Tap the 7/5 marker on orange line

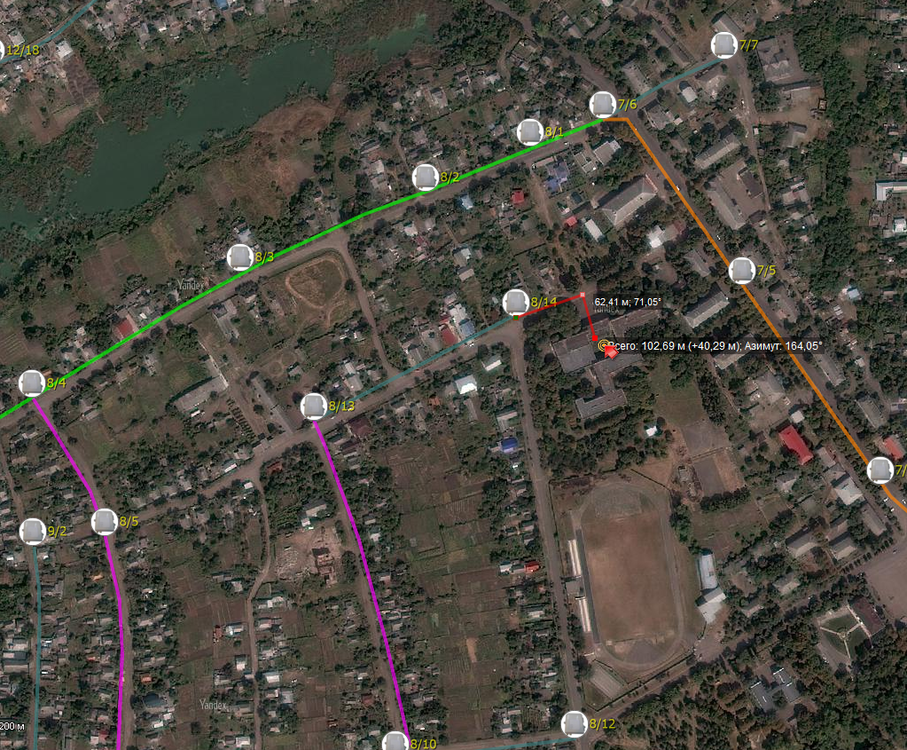(x=742, y=270)
